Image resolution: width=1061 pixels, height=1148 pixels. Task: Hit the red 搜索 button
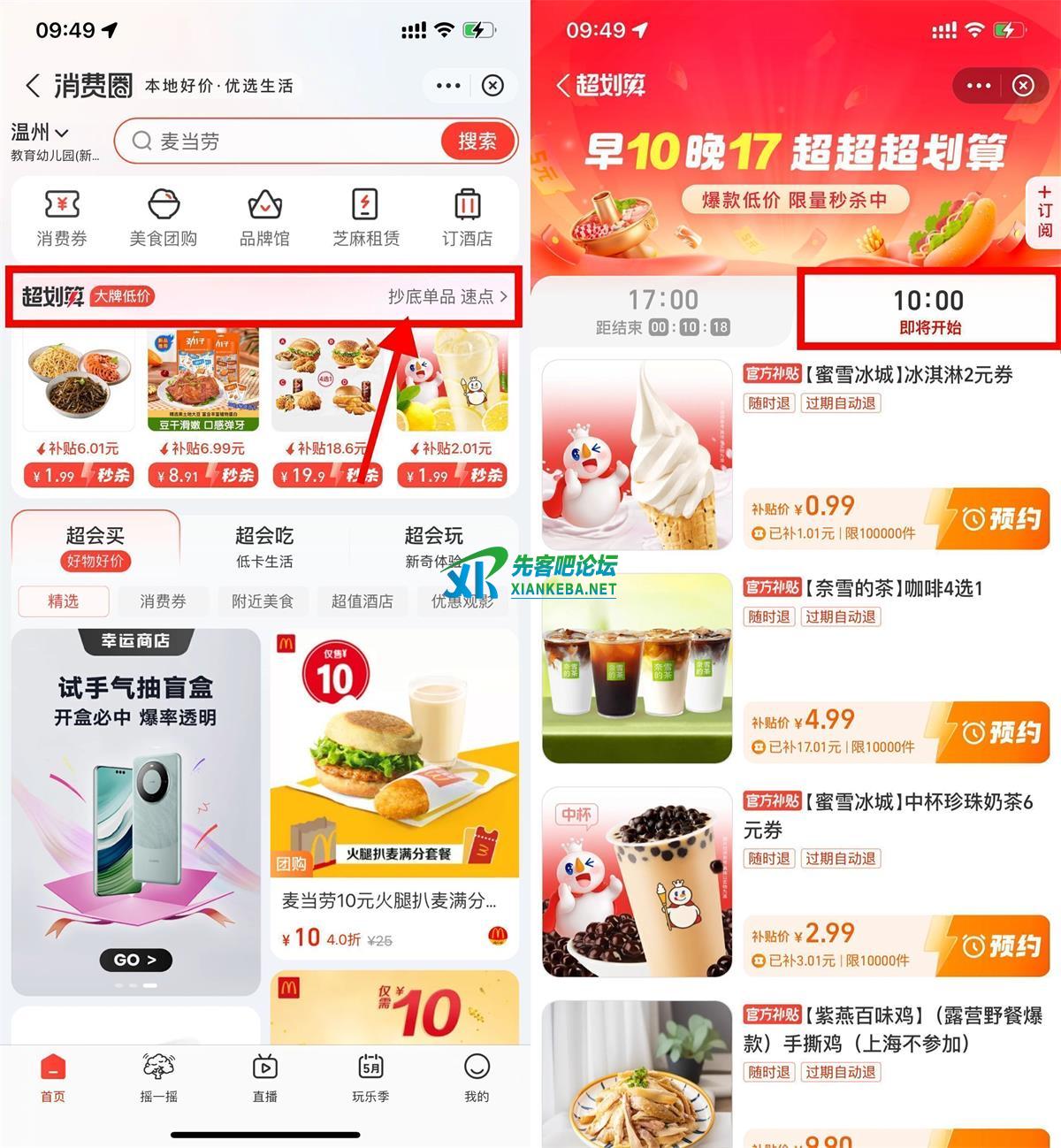[x=477, y=142]
